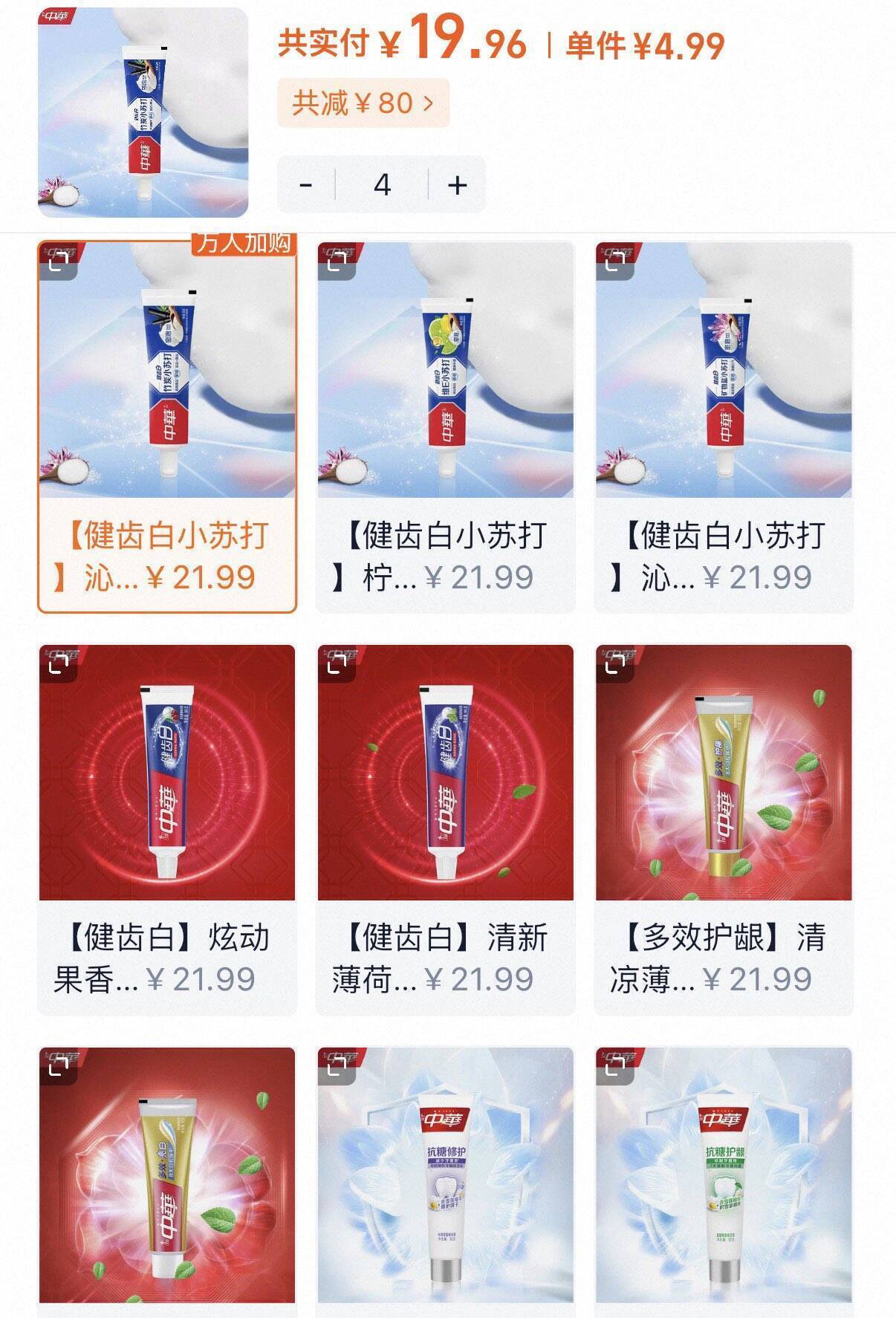View the selected product image at top
The image size is (896, 1318).
point(143,113)
